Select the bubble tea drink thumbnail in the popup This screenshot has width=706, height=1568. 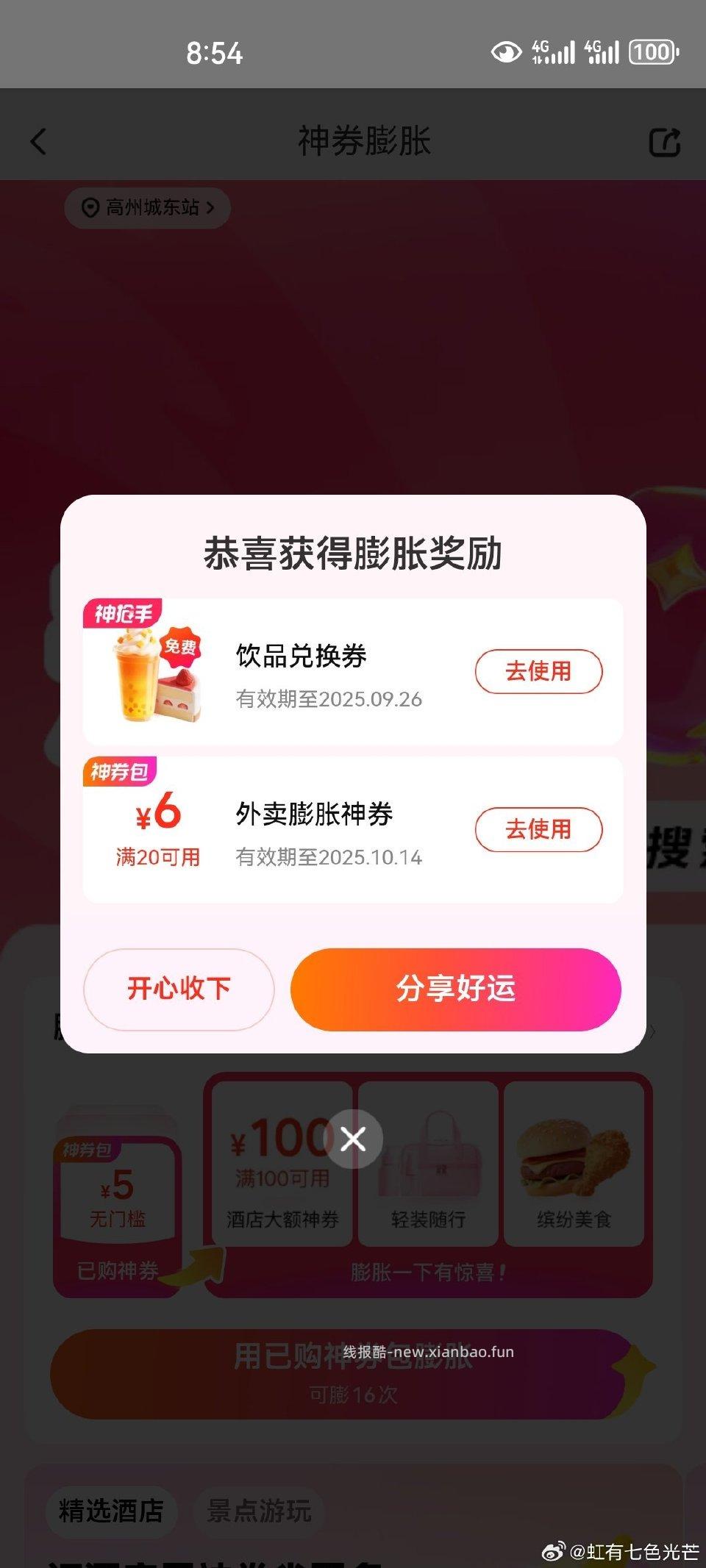tap(136, 676)
